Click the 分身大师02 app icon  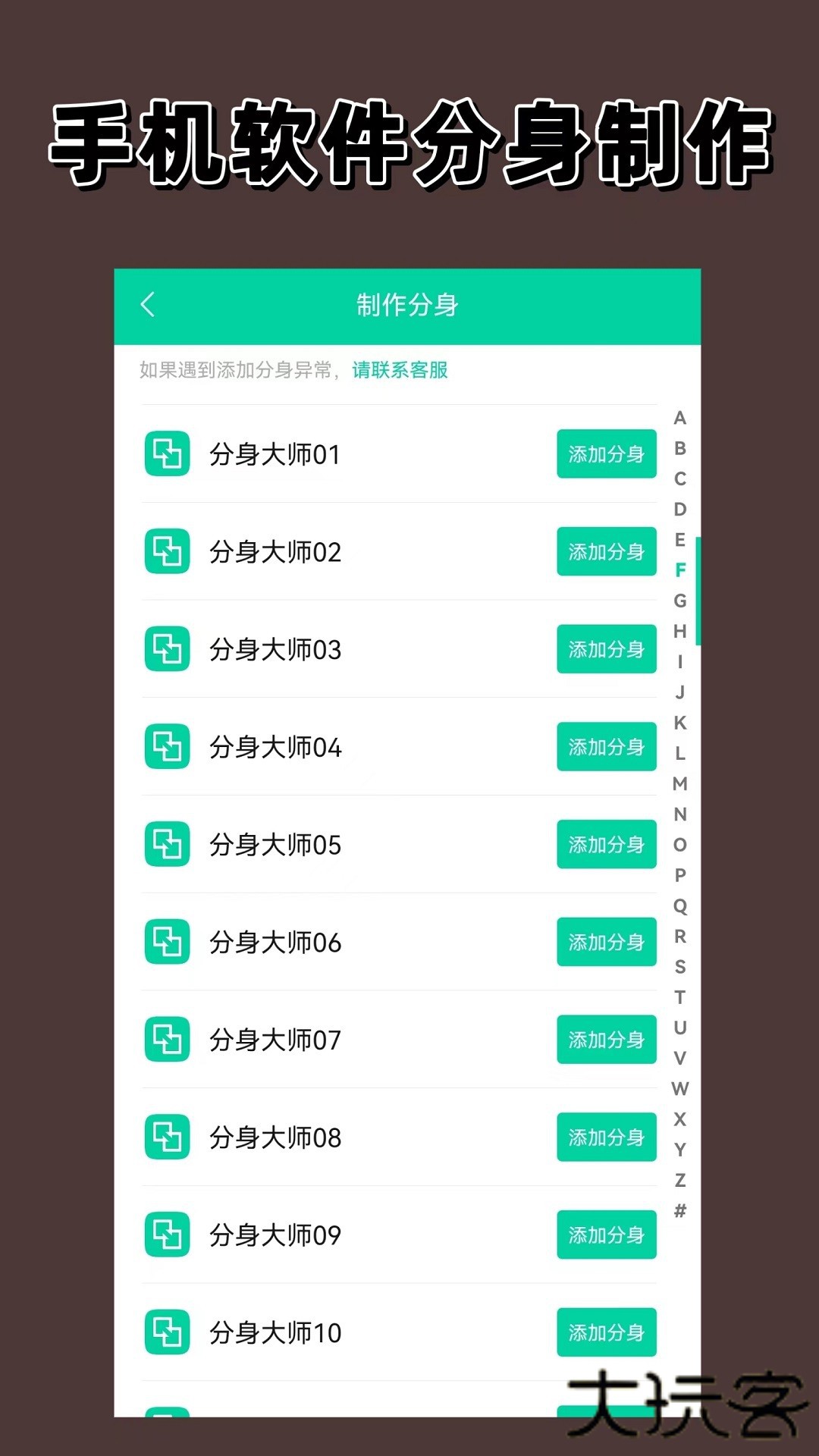pyautogui.click(x=167, y=553)
